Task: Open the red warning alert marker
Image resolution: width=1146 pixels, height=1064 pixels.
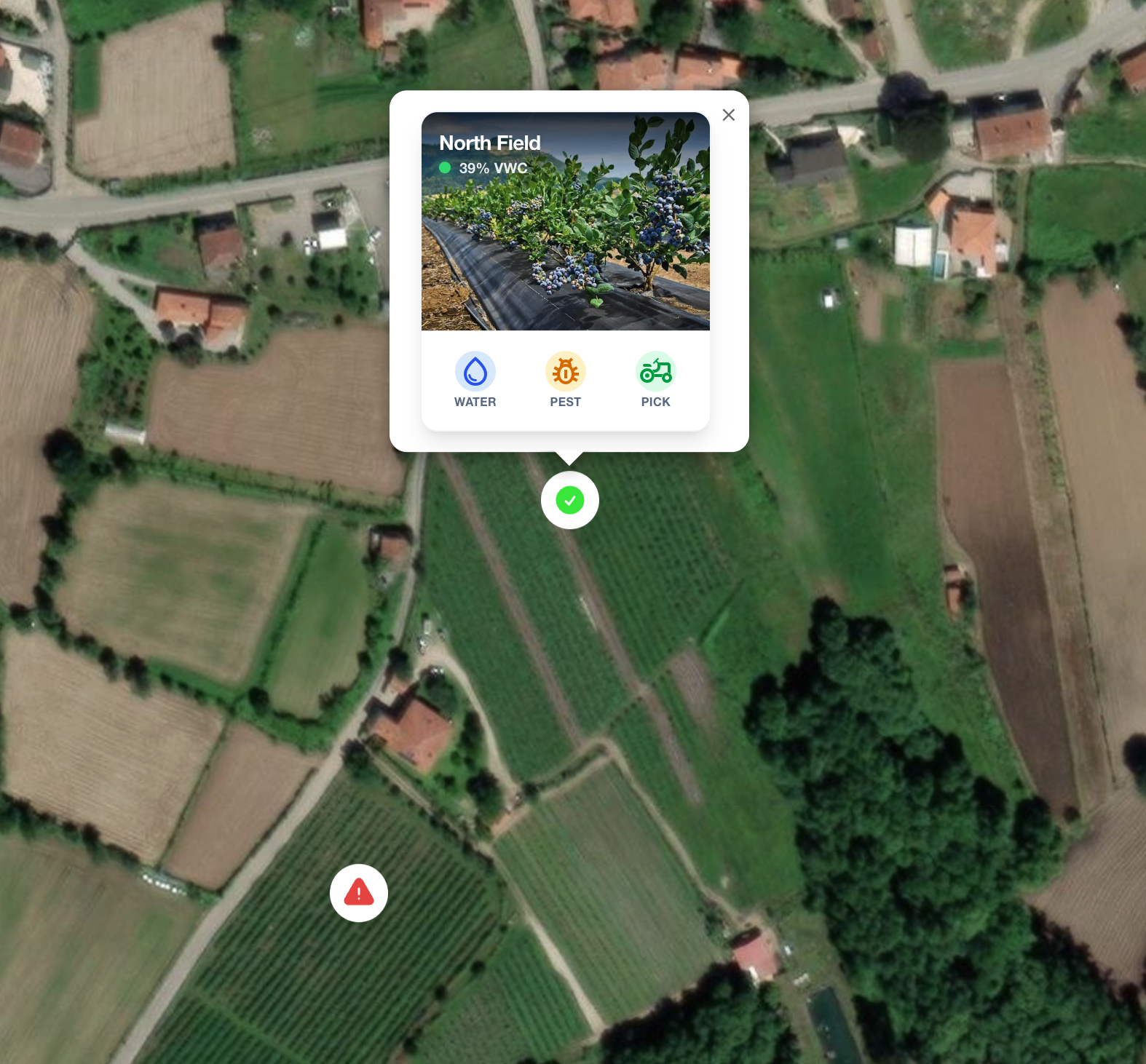Action: click(x=358, y=893)
